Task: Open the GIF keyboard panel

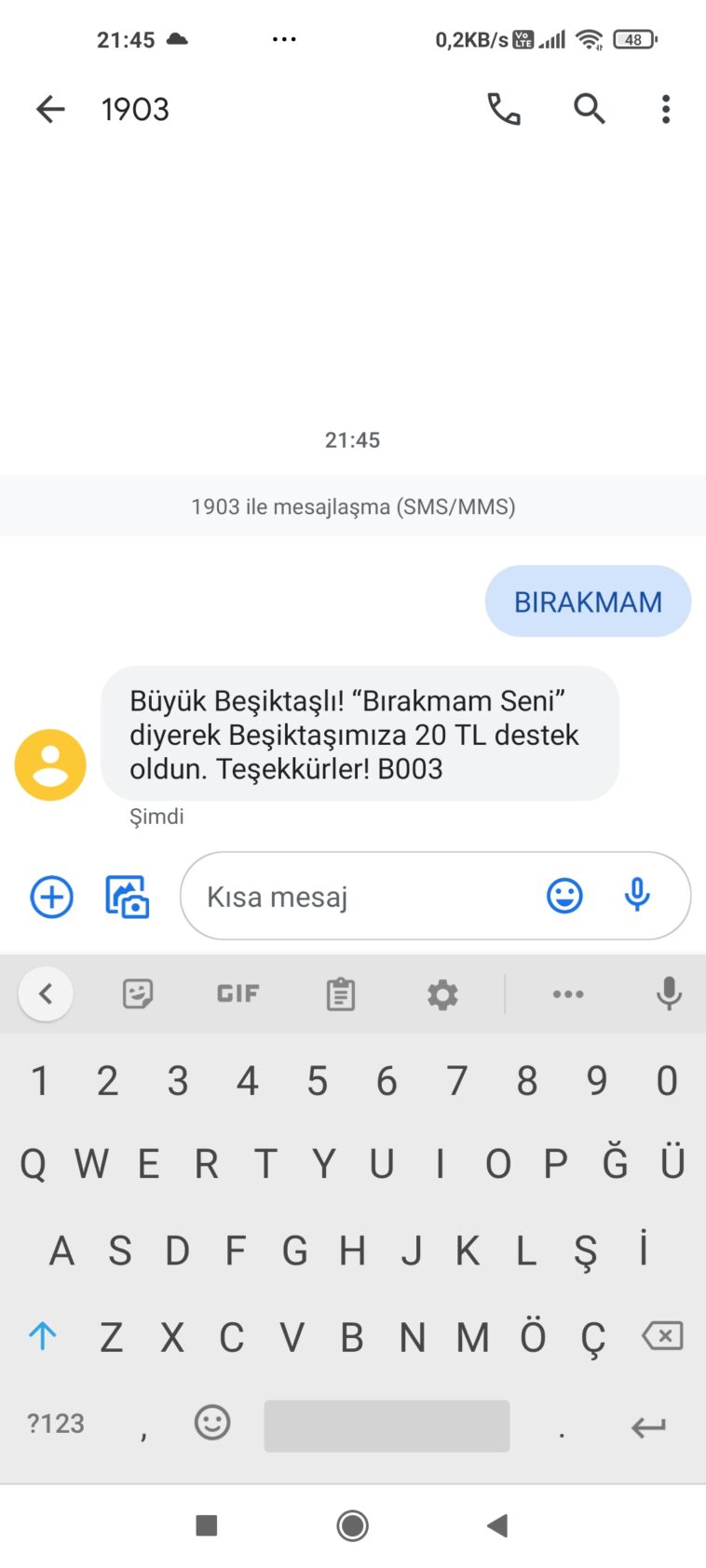Action: tap(238, 994)
